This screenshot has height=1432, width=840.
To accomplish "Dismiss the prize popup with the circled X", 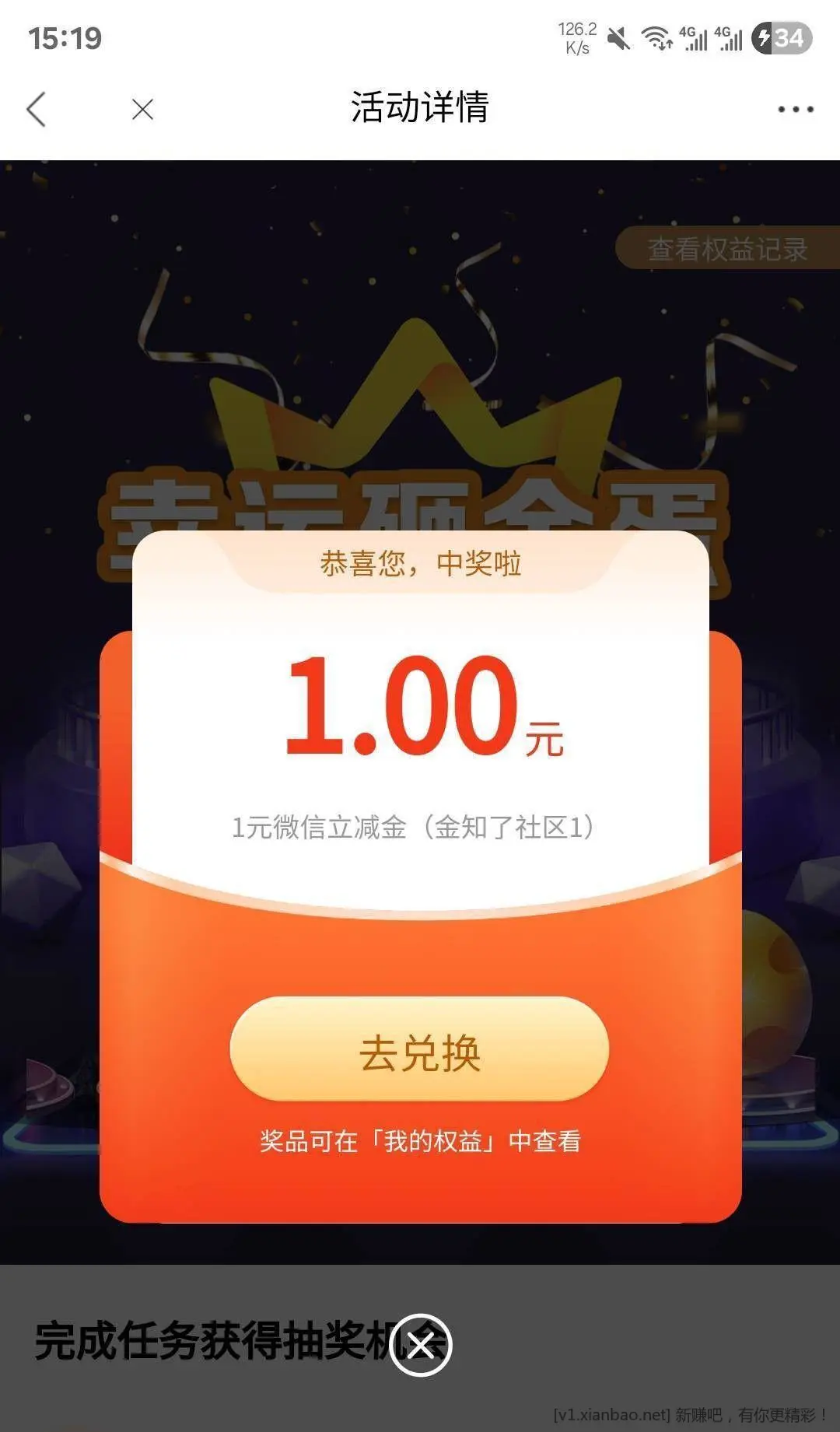I will [421, 1345].
